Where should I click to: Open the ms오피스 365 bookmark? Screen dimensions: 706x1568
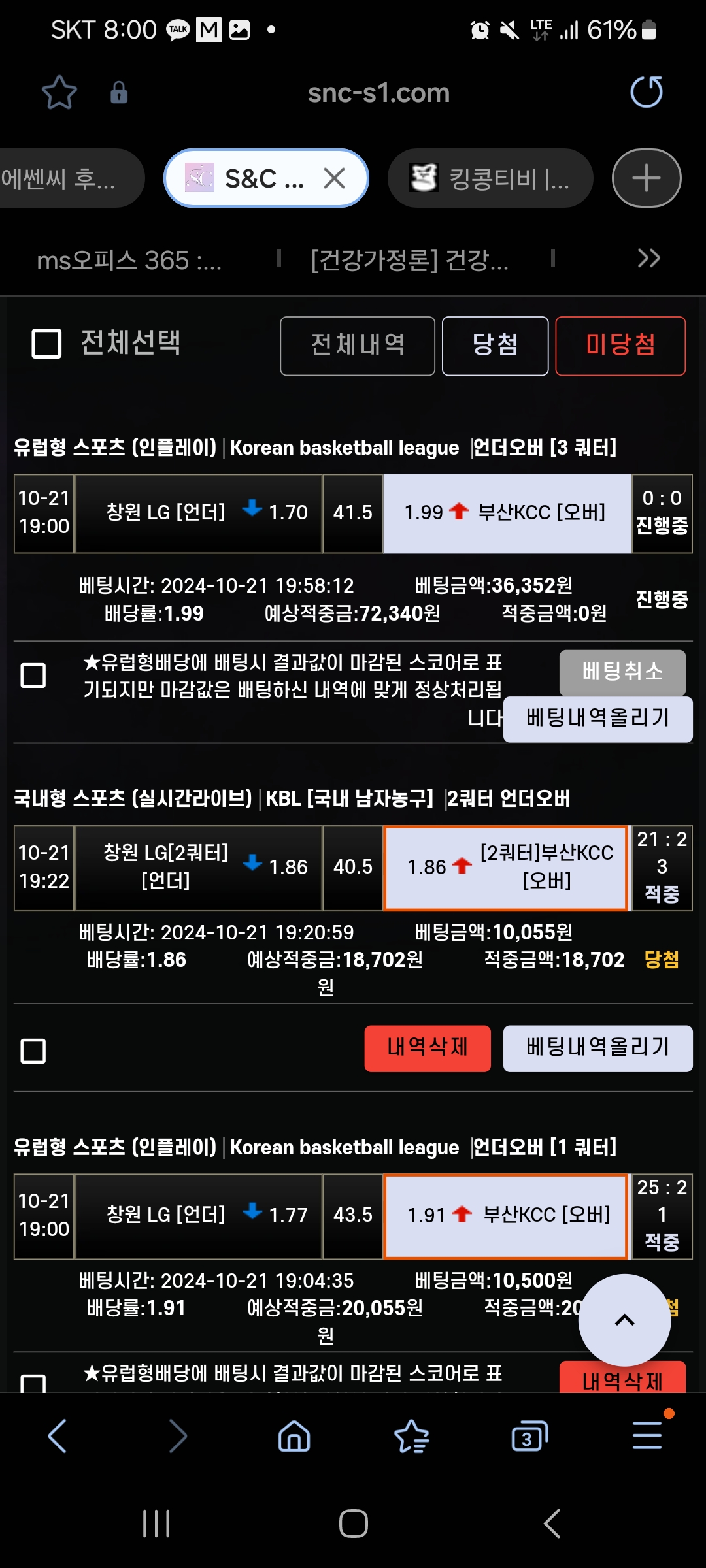[129, 260]
